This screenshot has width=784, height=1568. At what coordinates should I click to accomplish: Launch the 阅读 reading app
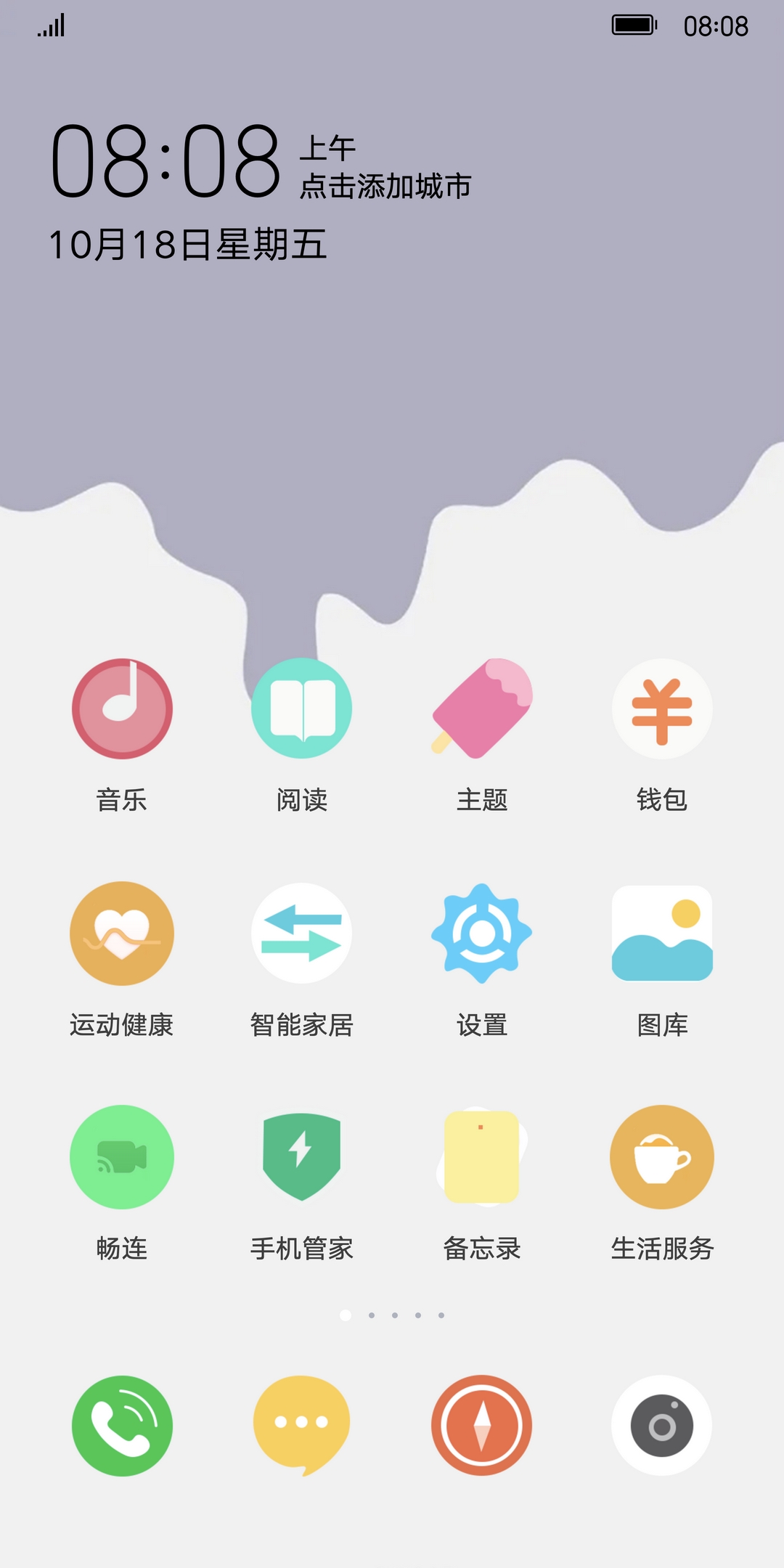coord(301,709)
